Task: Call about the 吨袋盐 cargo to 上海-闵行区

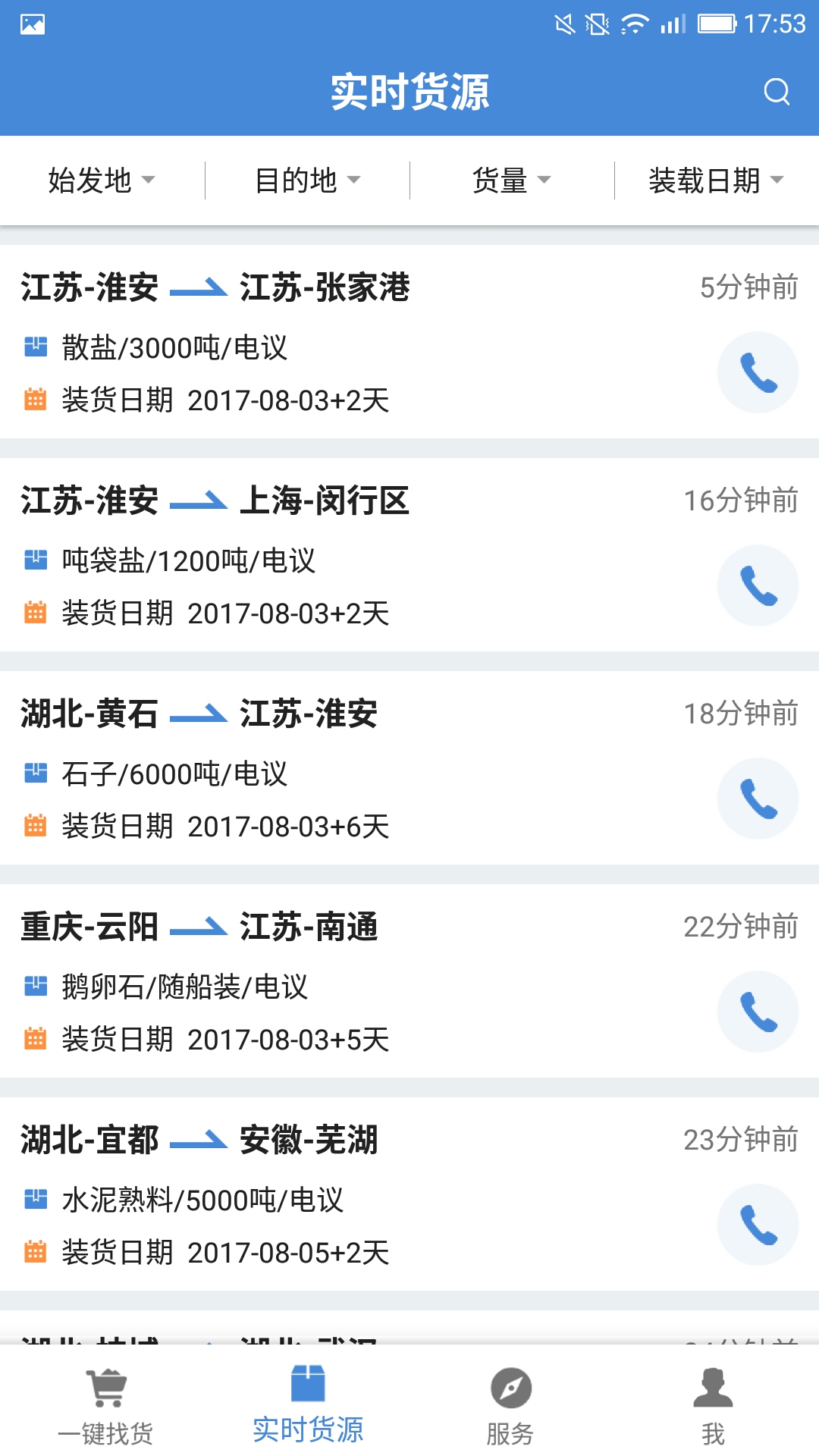Action: coord(758,585)
